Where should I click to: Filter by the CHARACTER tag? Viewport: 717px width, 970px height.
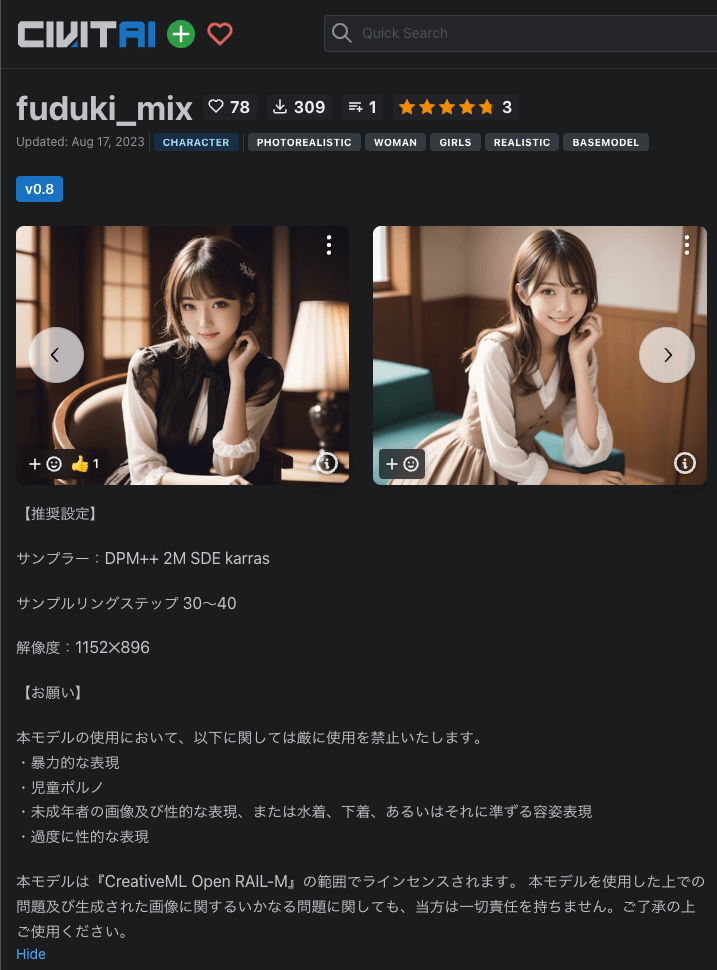[x=196, y=142]
